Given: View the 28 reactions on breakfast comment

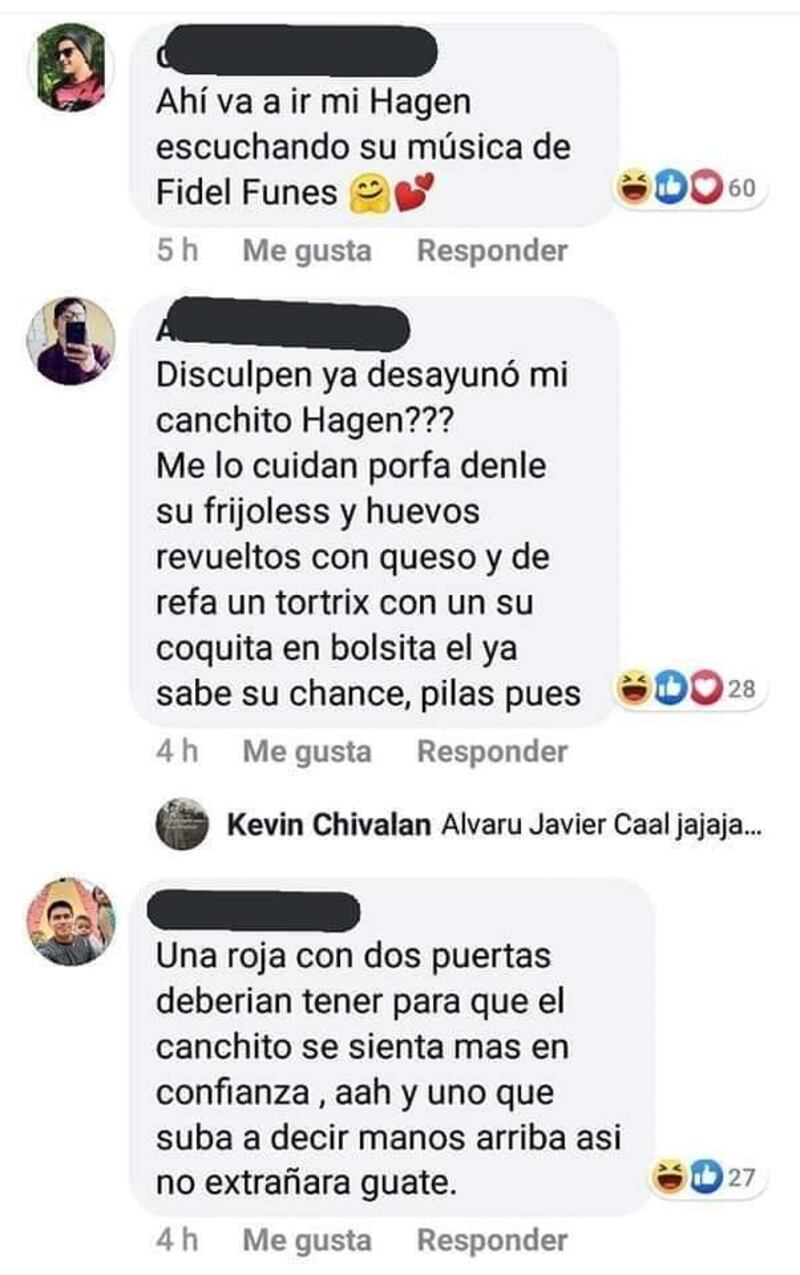Looking at the screenshot, I should tap(691, 689).
